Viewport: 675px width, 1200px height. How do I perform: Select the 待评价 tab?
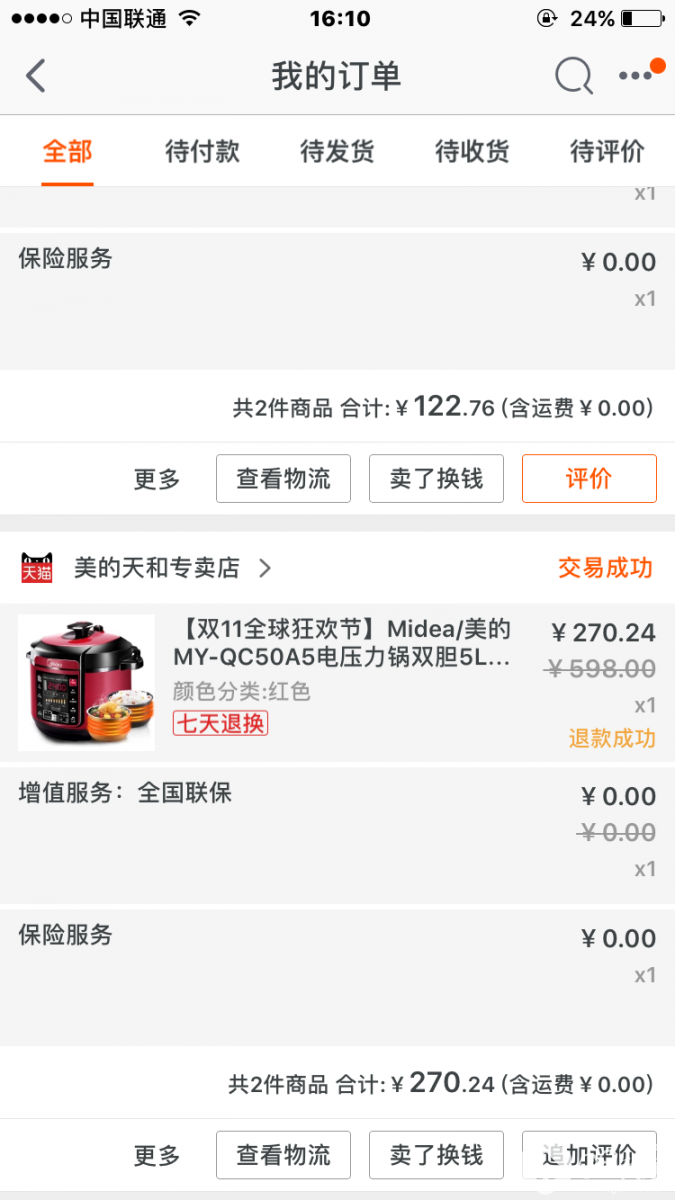tap(607, 152)
